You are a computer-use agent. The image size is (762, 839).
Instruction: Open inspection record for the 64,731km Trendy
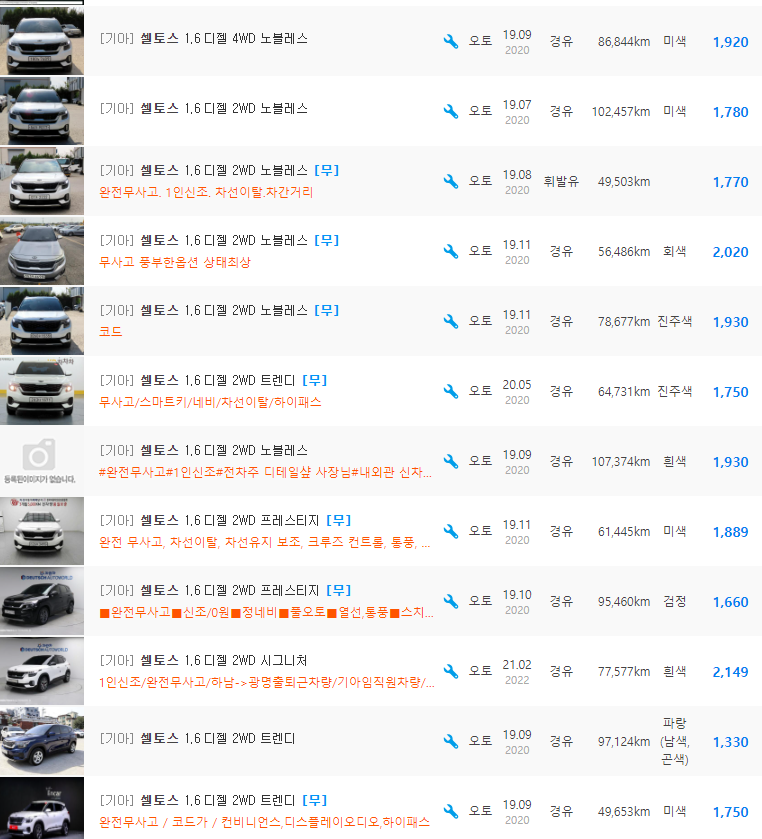click(x=451, y=391)
